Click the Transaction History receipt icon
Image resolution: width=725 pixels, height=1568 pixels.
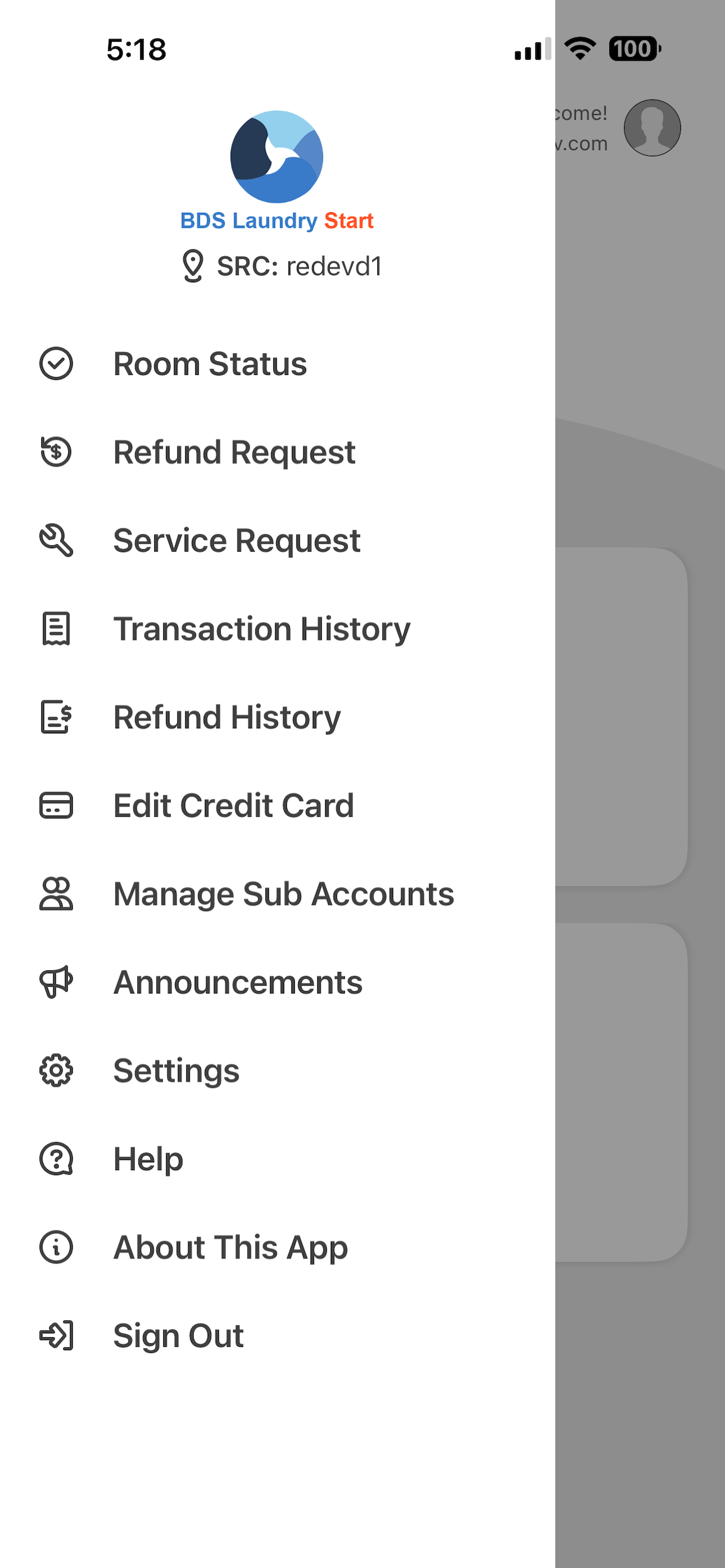56,629
